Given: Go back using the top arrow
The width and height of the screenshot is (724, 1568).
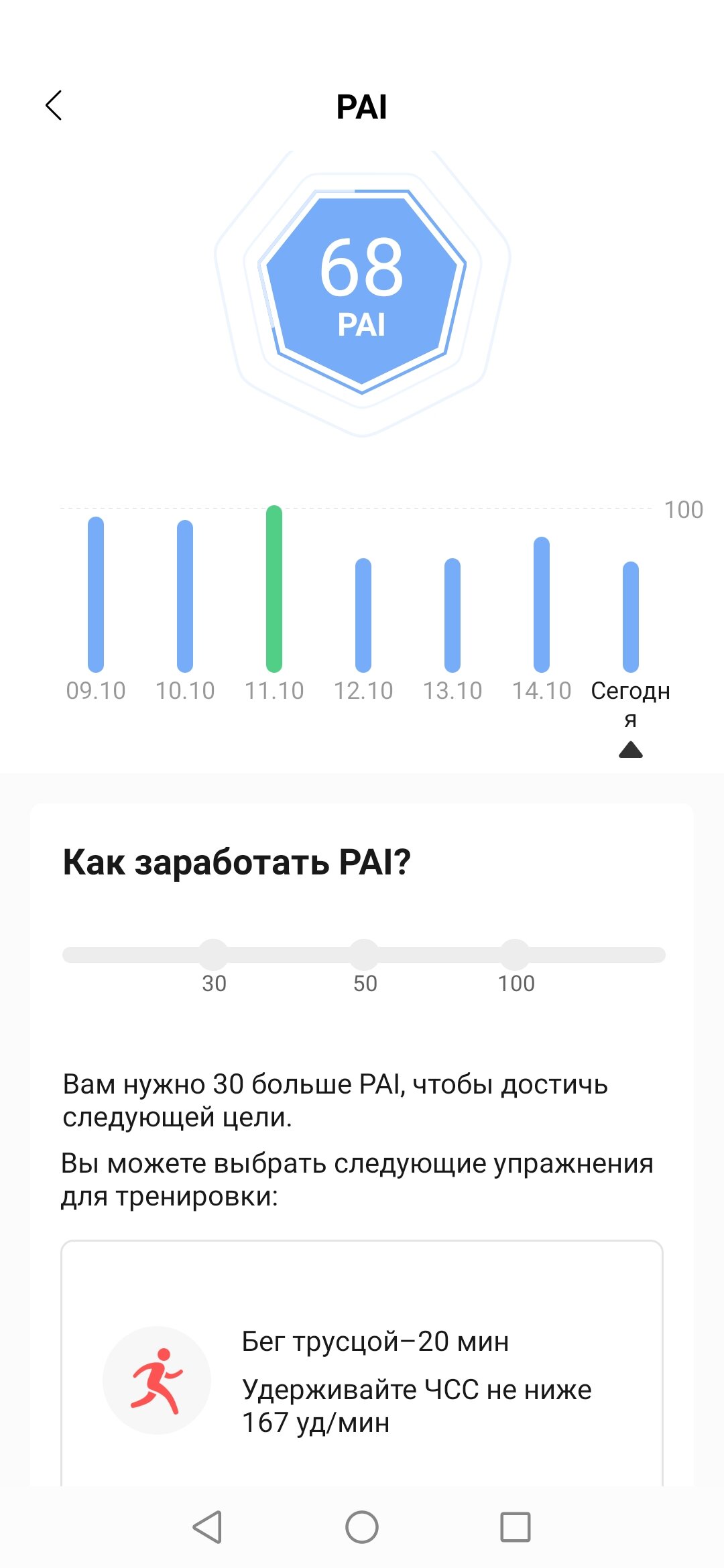Looking at the screenshot, I should (x=54, y=106).
